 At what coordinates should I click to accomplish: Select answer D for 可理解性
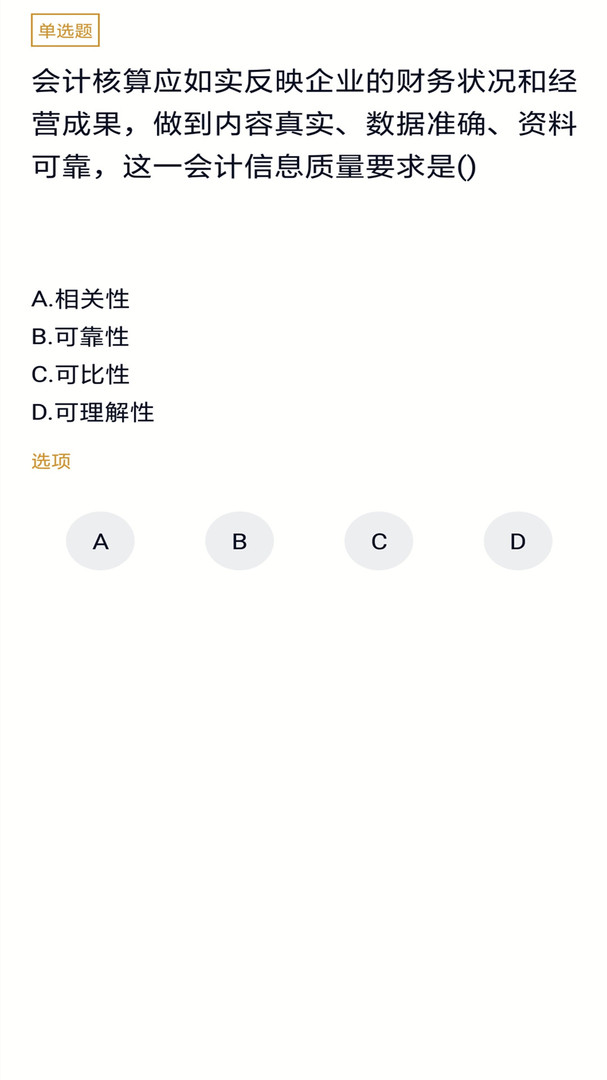[517, 541]
